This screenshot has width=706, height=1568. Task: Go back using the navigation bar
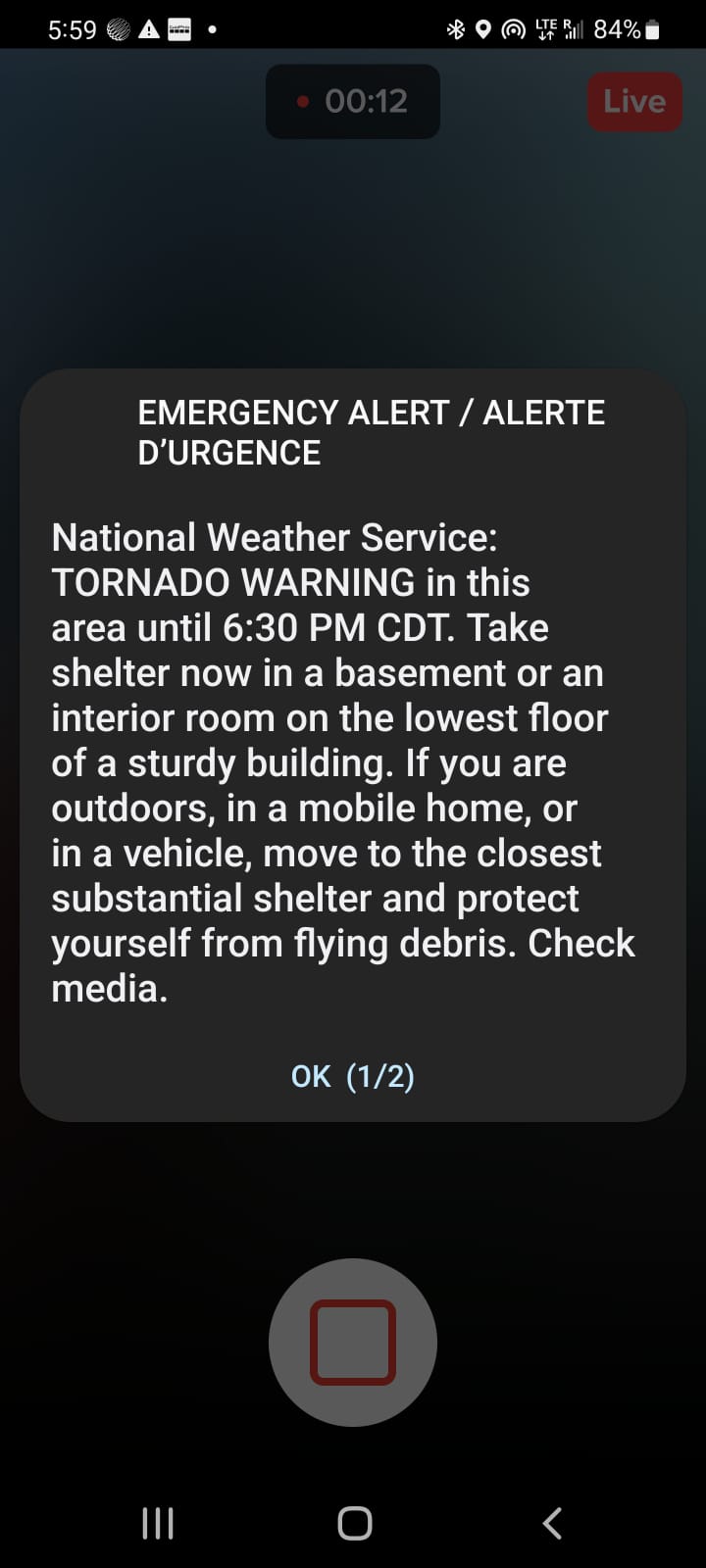(x=552, y=1523)
